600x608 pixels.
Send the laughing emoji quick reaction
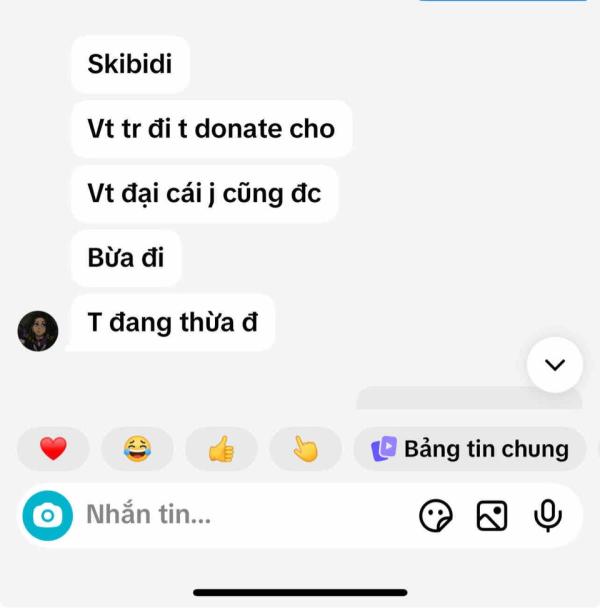tap(137, 449)
